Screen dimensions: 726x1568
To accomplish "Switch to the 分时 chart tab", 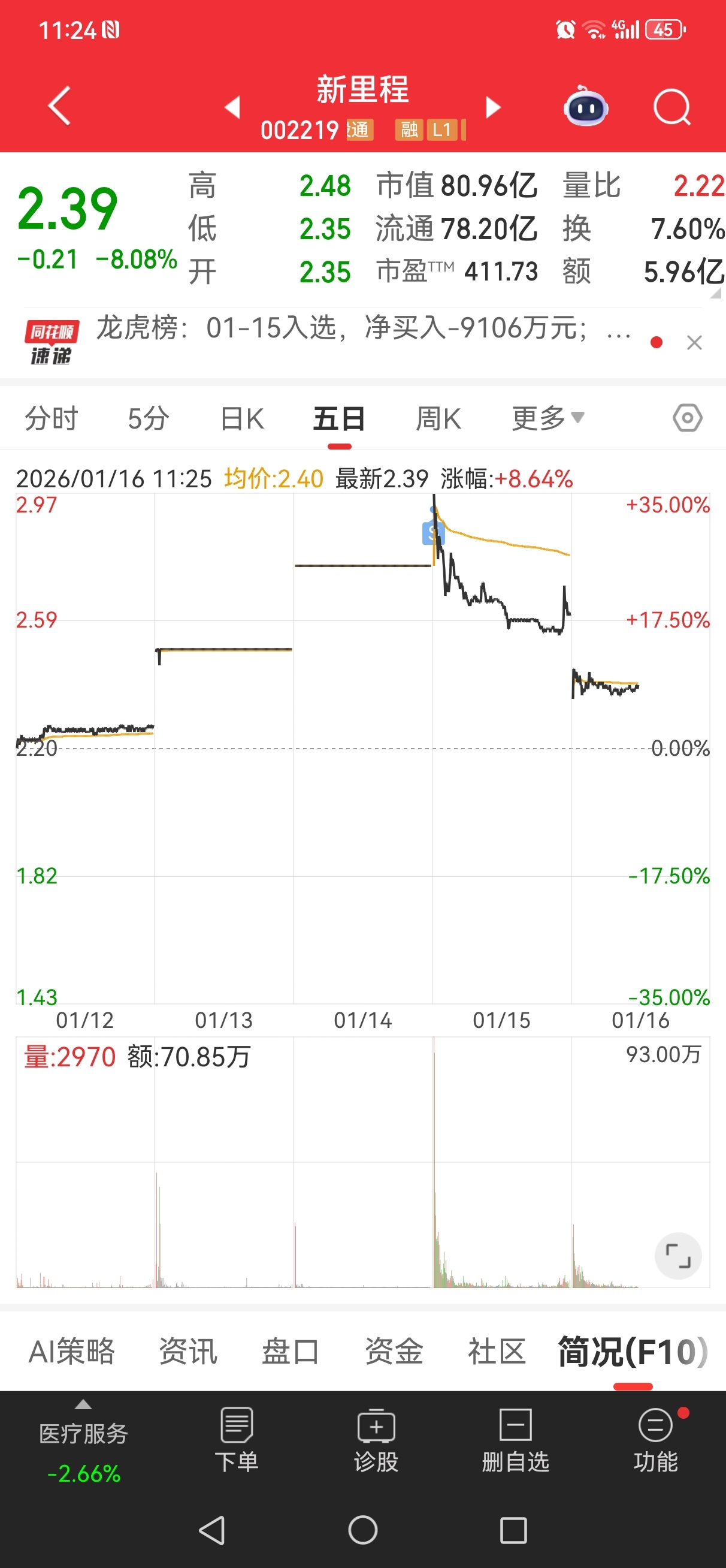I will tap(51, 419).
